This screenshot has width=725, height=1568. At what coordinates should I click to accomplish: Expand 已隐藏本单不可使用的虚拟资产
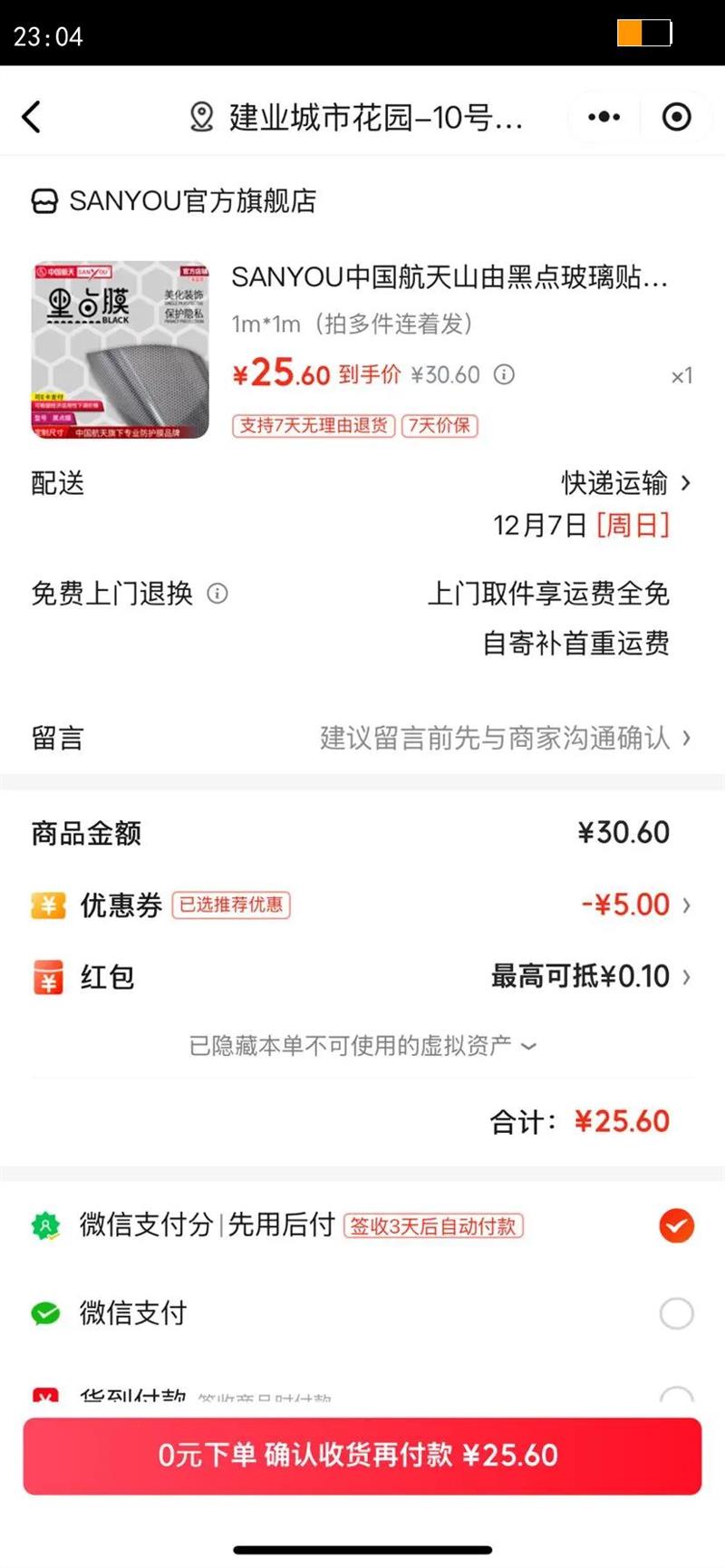362,1046
